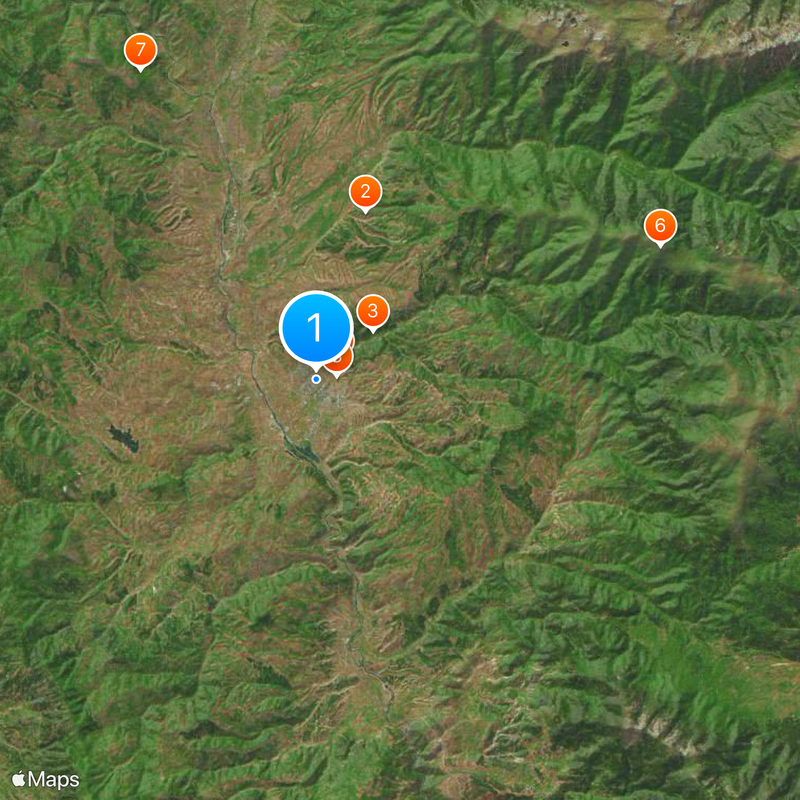The width and height of the screenshot is (800, 800).
Task: Select the large blue pin numbered 1
Action: click(316, 327)
